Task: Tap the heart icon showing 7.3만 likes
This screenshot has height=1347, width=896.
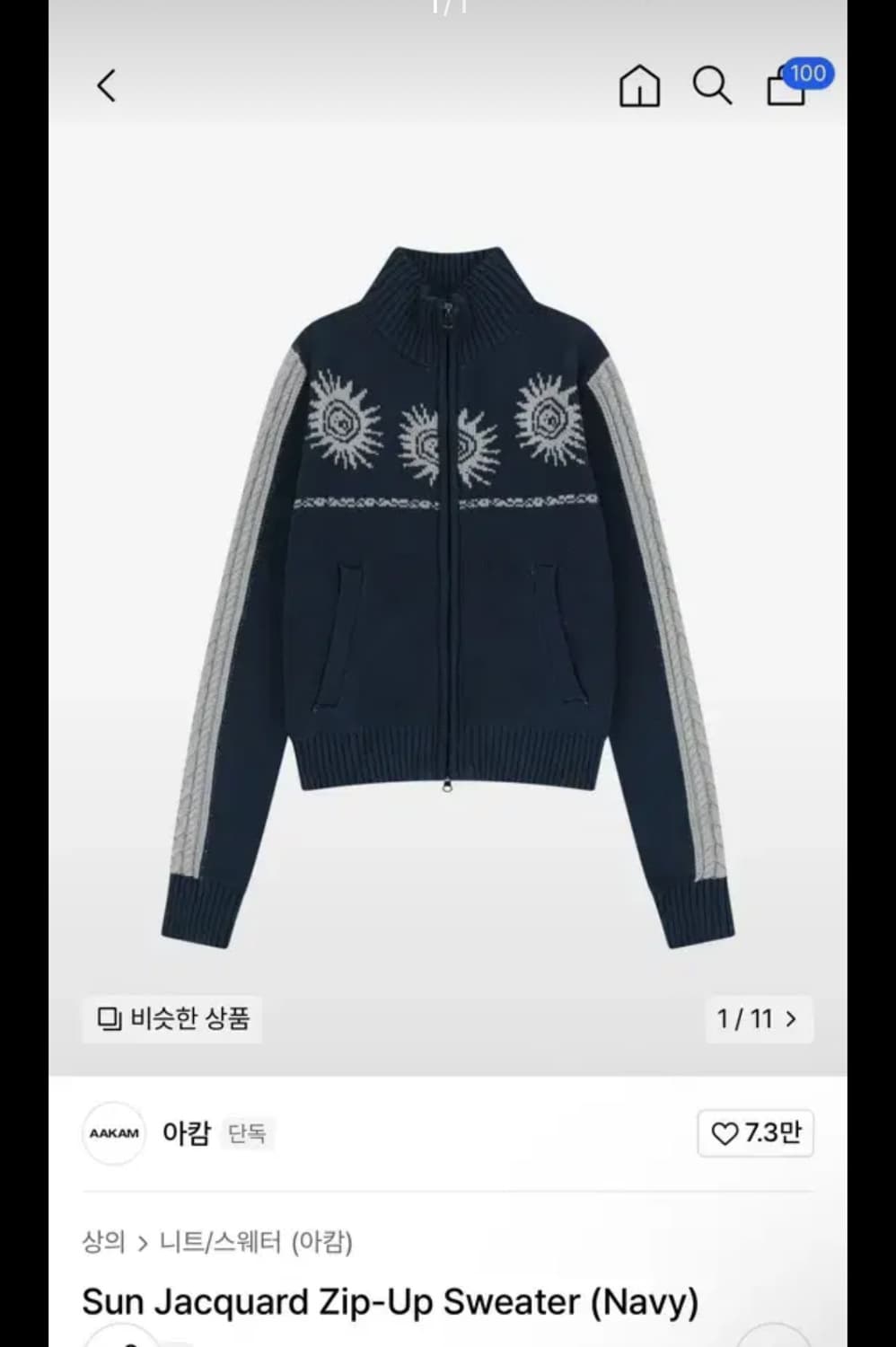Action: tap(755, 1134)
